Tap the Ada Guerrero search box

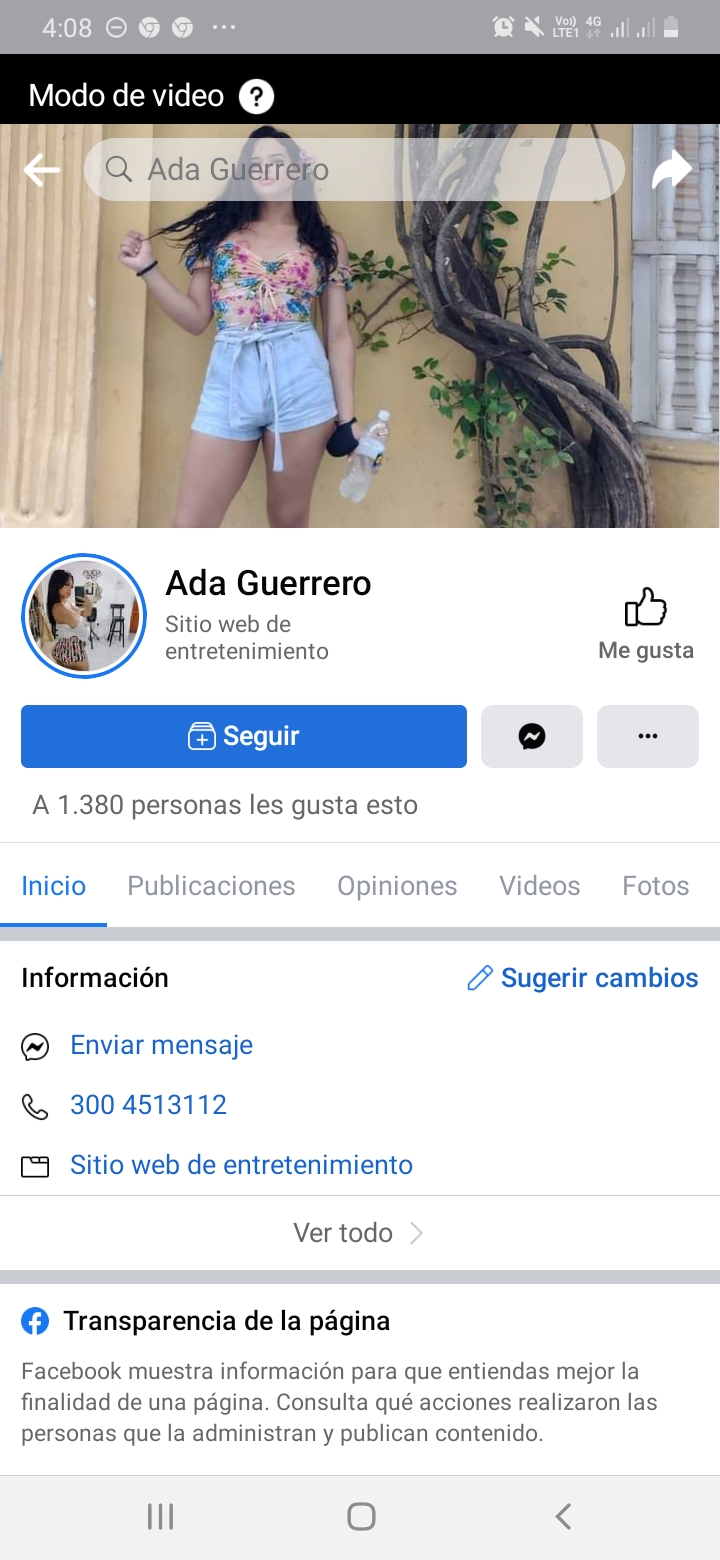(354, 170)
